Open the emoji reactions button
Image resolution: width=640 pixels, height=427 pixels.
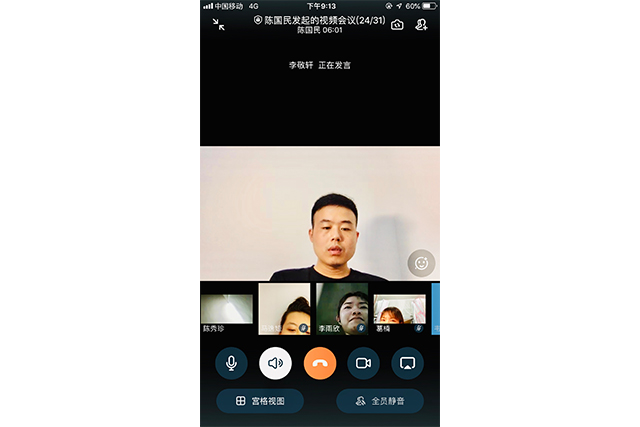pyautogui.click(x=421, y=263)
